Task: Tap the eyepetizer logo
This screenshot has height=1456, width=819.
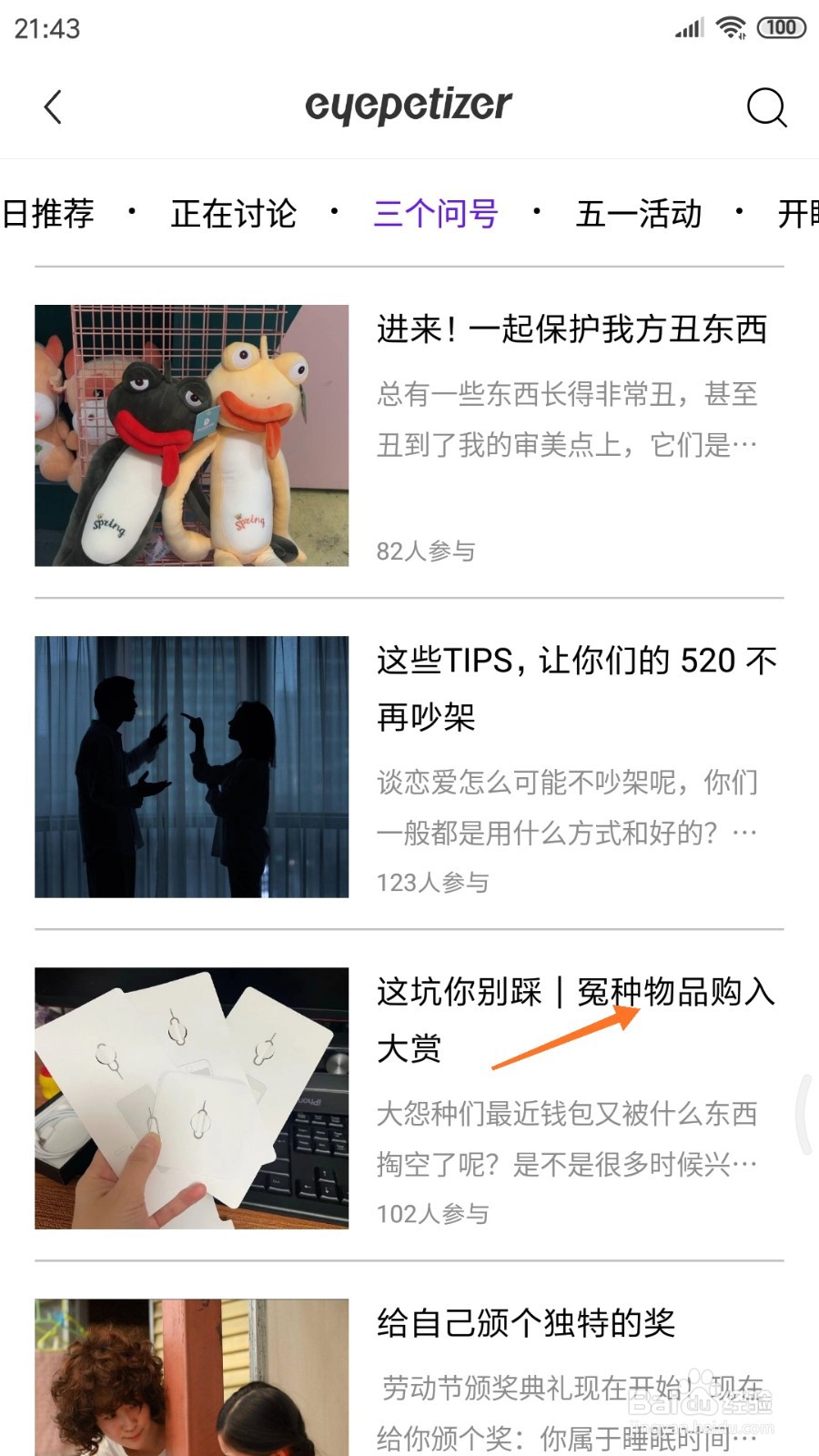Action: click(x=409, y=105)
